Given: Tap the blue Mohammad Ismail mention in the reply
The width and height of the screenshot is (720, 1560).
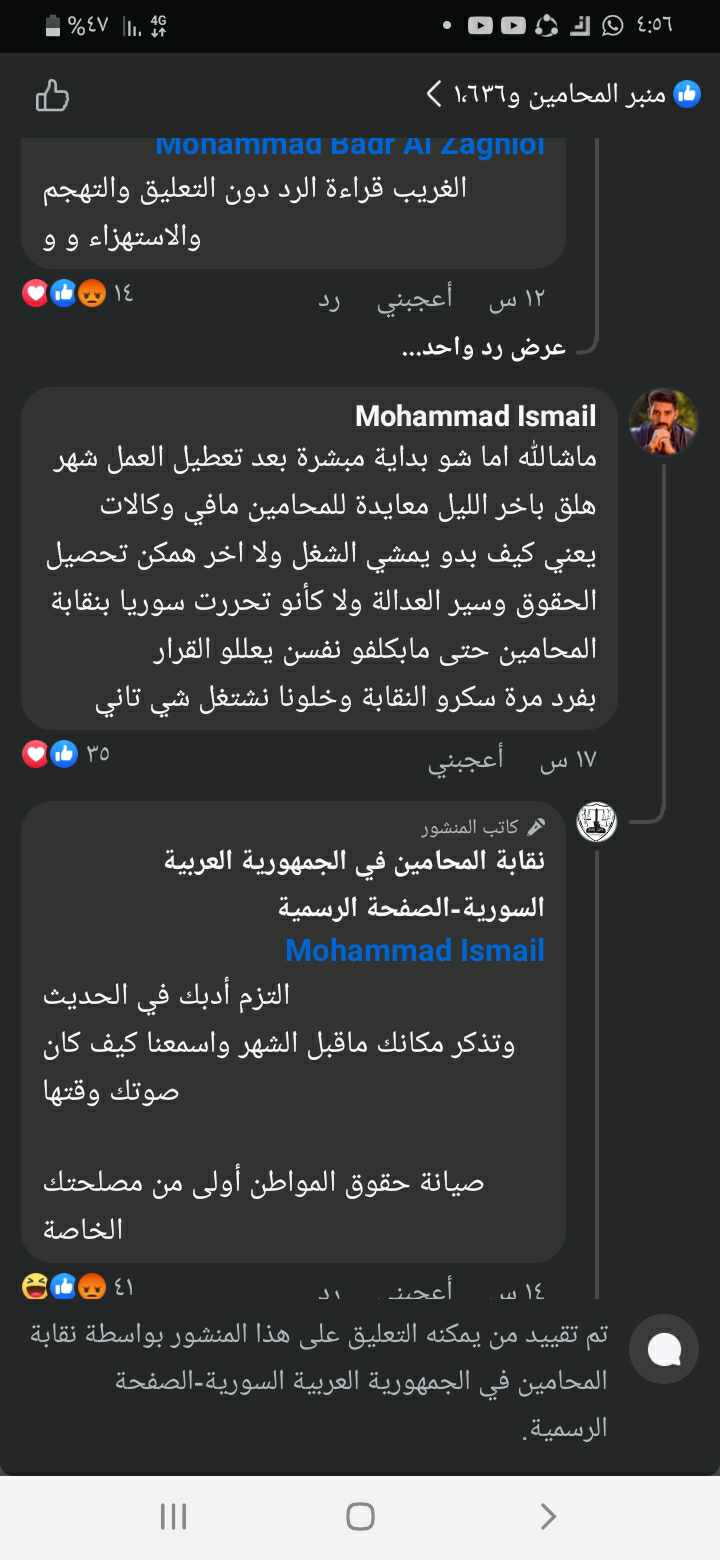Looking at the screenshot, I should tap(414, 950).
